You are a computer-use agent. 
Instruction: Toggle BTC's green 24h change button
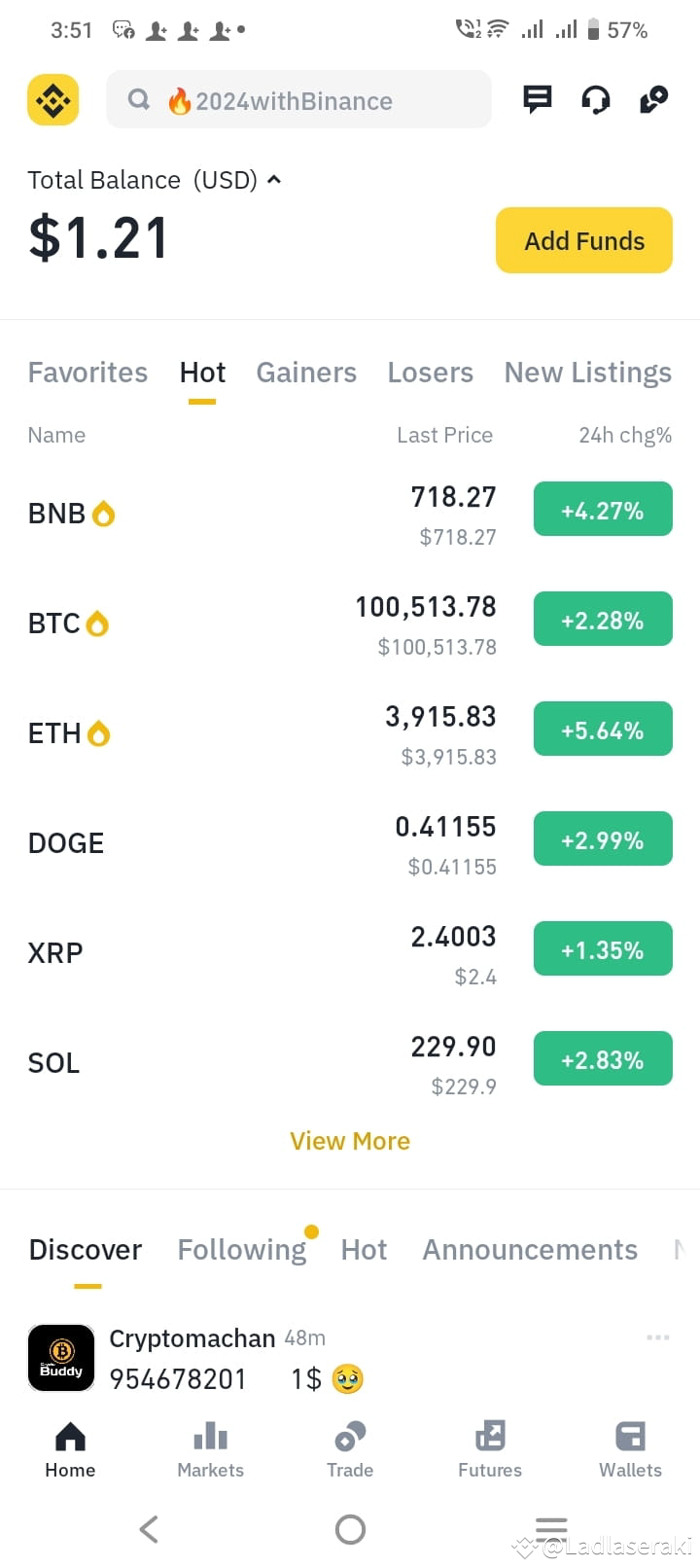pyautogui.click(x=603, y=619)
